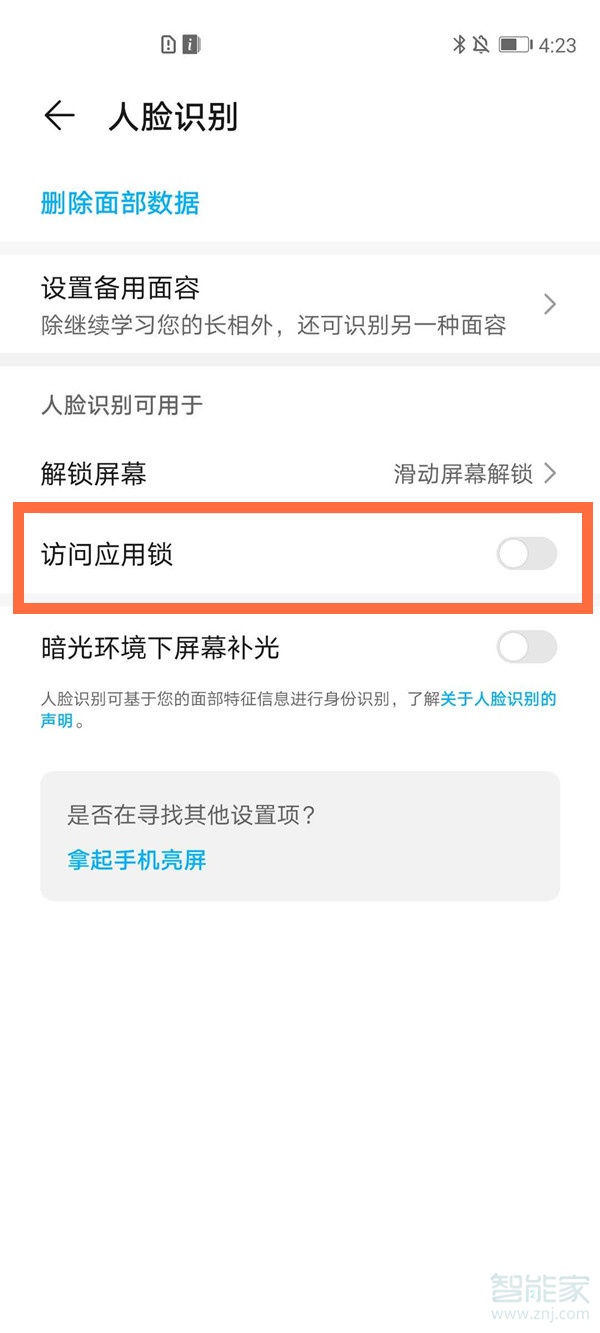Screen dimensions: 600x1333
Task: Go back from 人脸识别 page
Action: 59,116
